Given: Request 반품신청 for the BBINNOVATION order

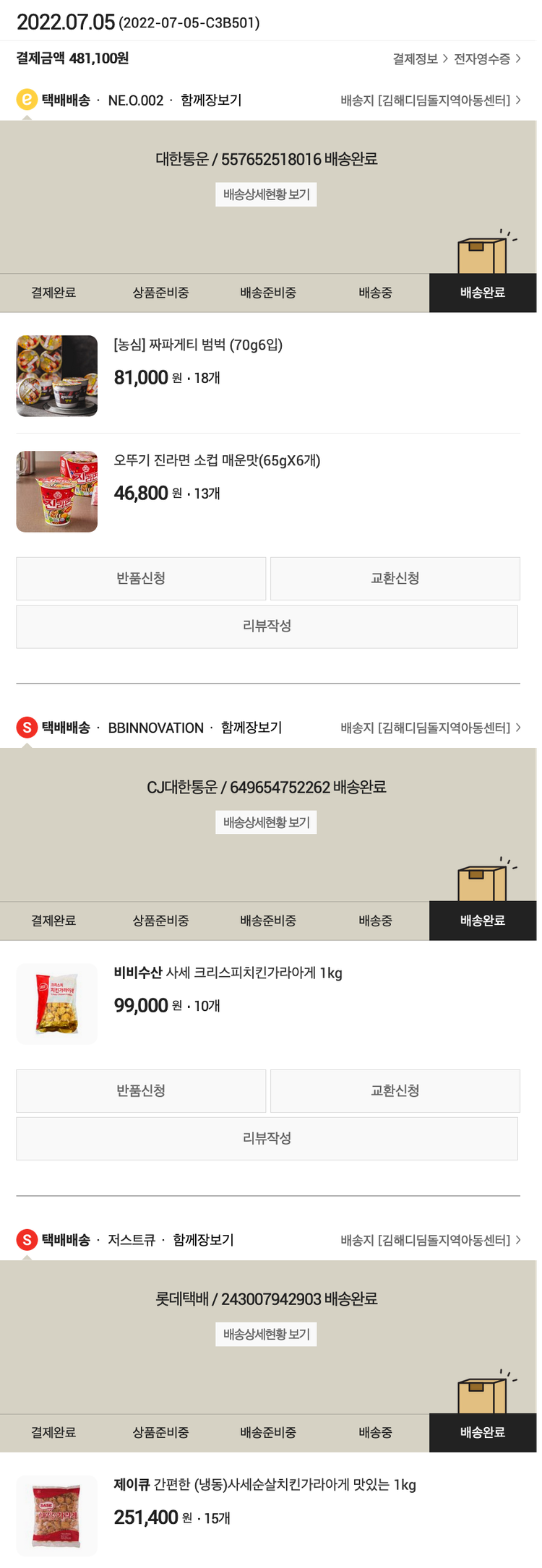Looking at the screenshot, I should coord(141,1090).
